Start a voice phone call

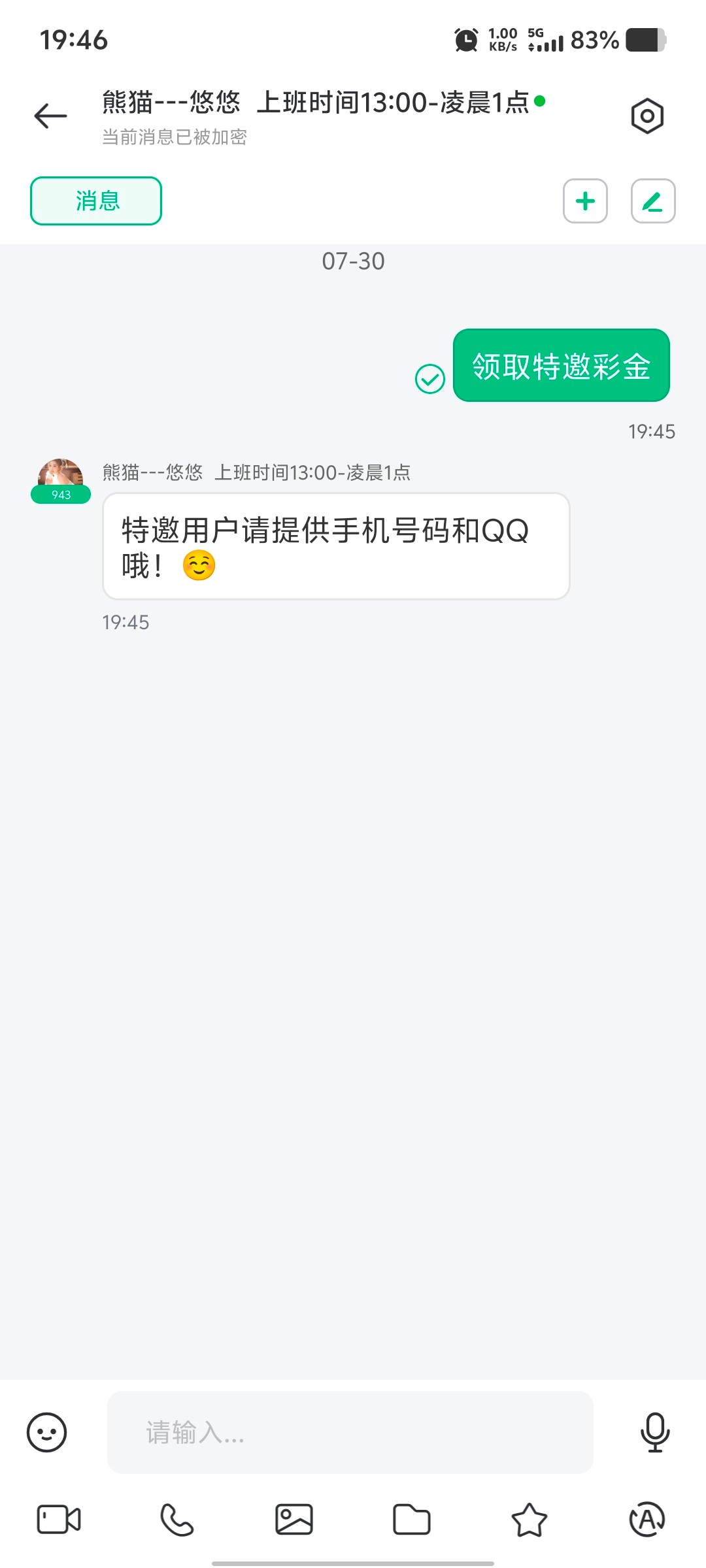point(176,1519)
